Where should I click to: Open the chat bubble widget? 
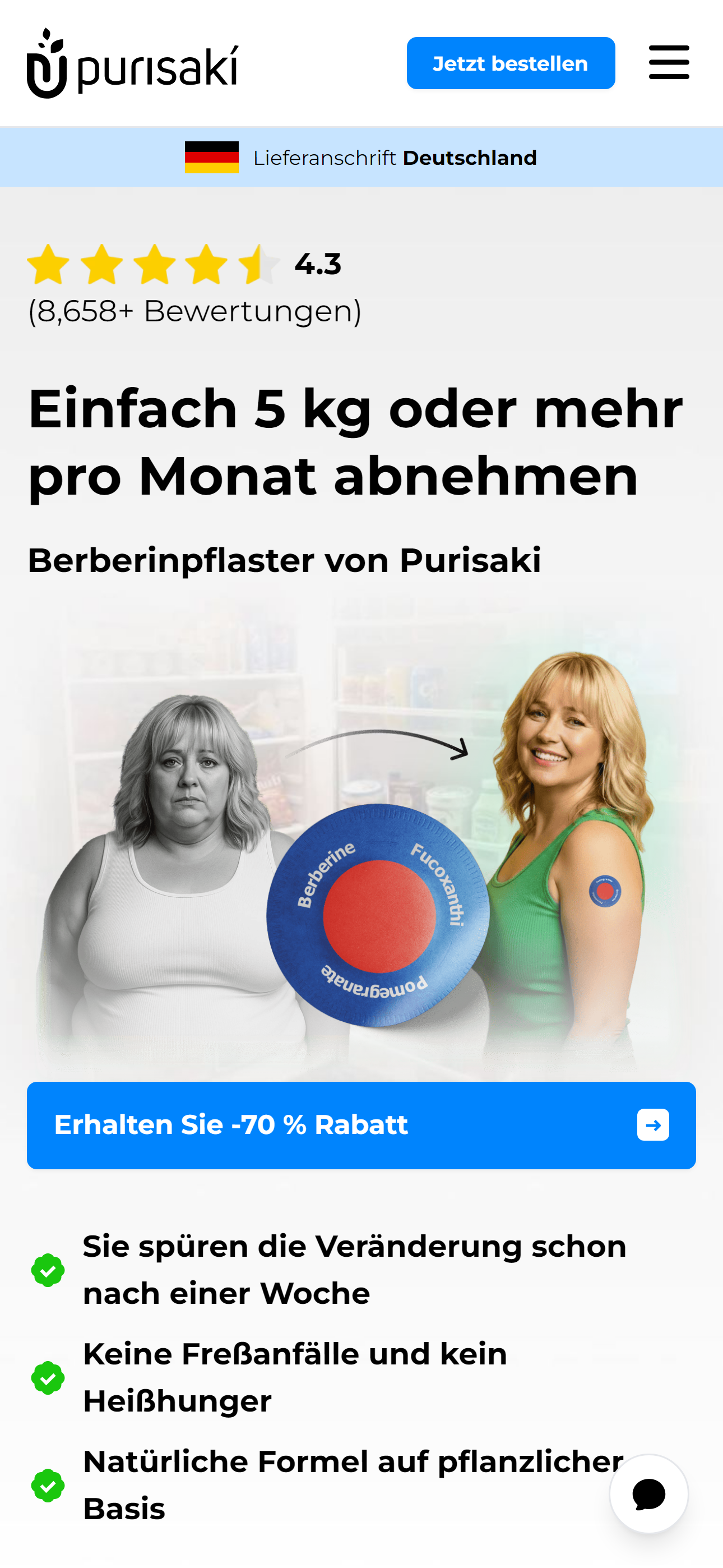648,1494
